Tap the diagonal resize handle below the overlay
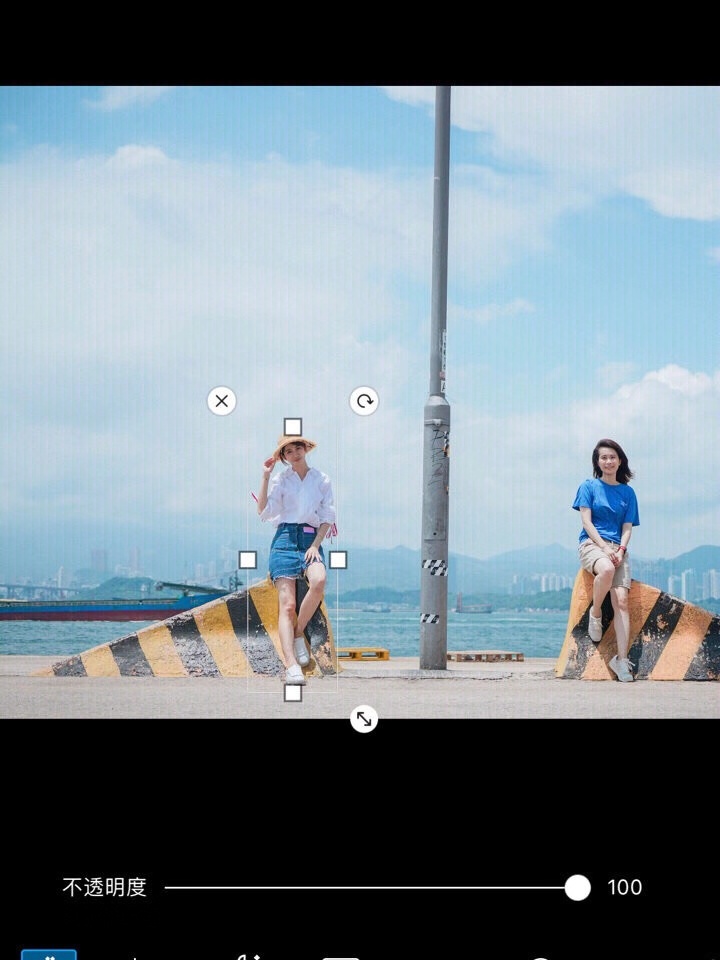This screenshot has width=720, height=960. 364,718
